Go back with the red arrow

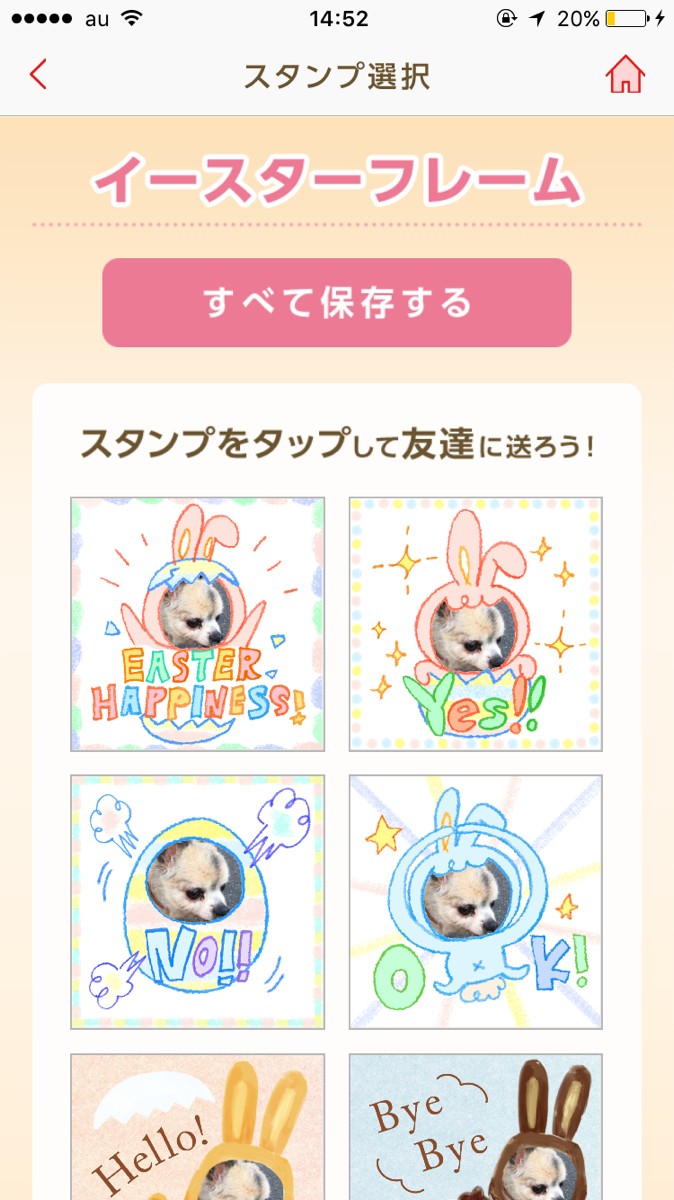[x=38, y=76]
